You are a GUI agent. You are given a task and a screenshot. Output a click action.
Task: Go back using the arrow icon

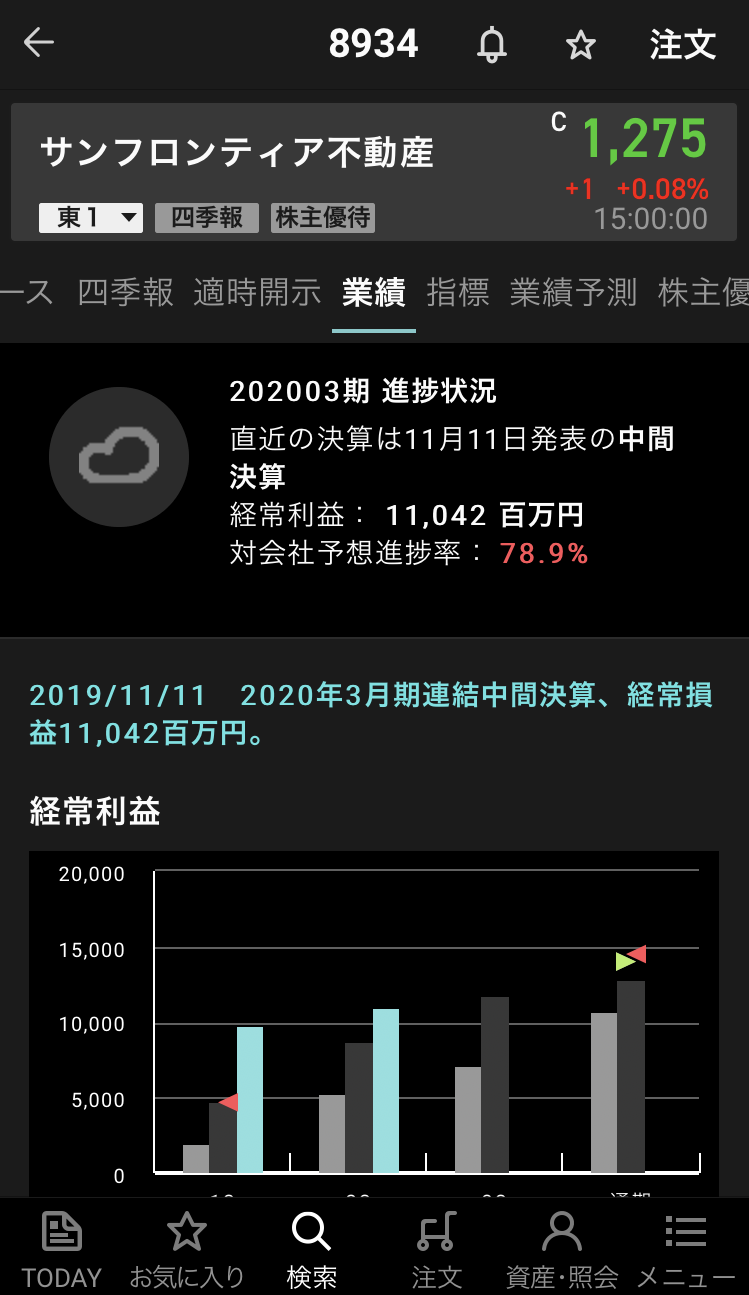coord(39,43)
